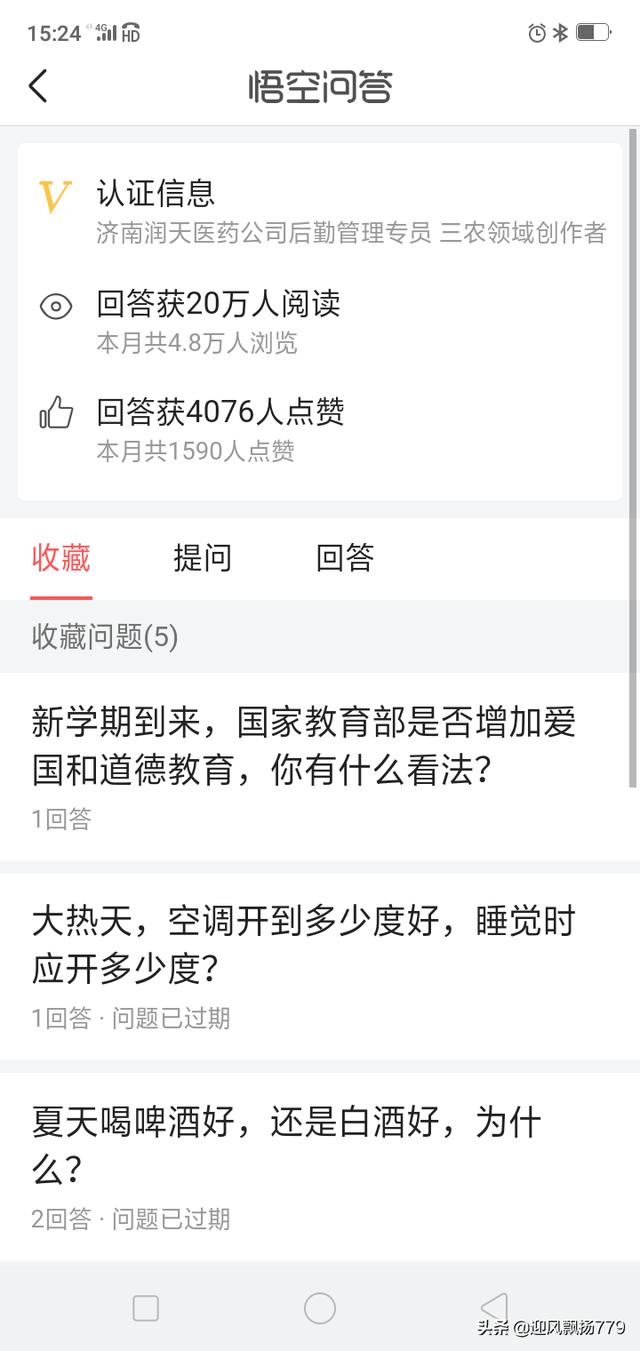Viewport: 640px width, 1351px height.
Task: Go back using the top-left arrow
Action: [x=38, y=86]
